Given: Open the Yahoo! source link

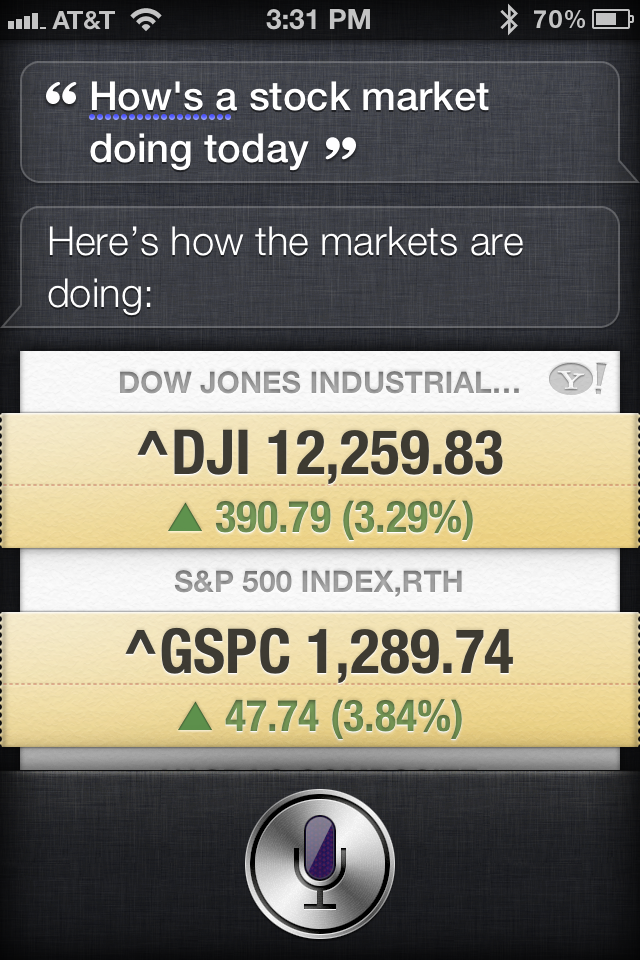Looking at the screenshot, I should [x=577, y=380].
